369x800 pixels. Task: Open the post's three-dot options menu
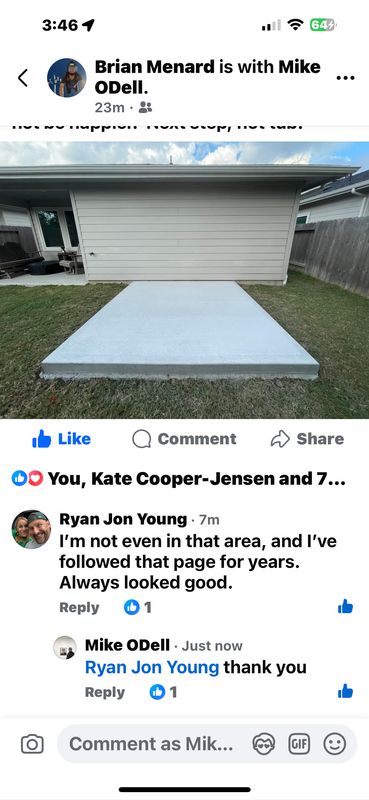[x=345, y=78]
